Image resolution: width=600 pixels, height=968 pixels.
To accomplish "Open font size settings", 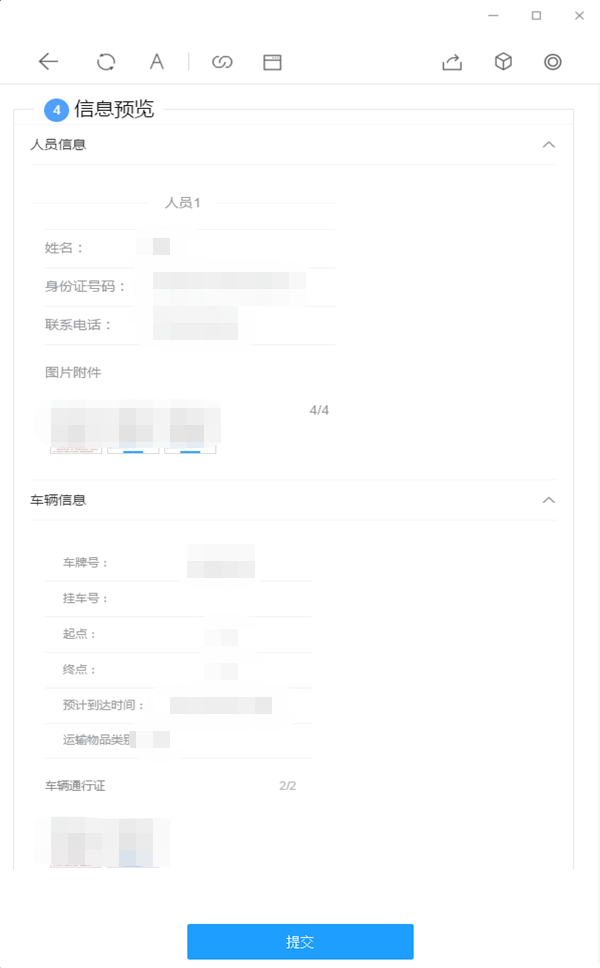I will [157, 62].
